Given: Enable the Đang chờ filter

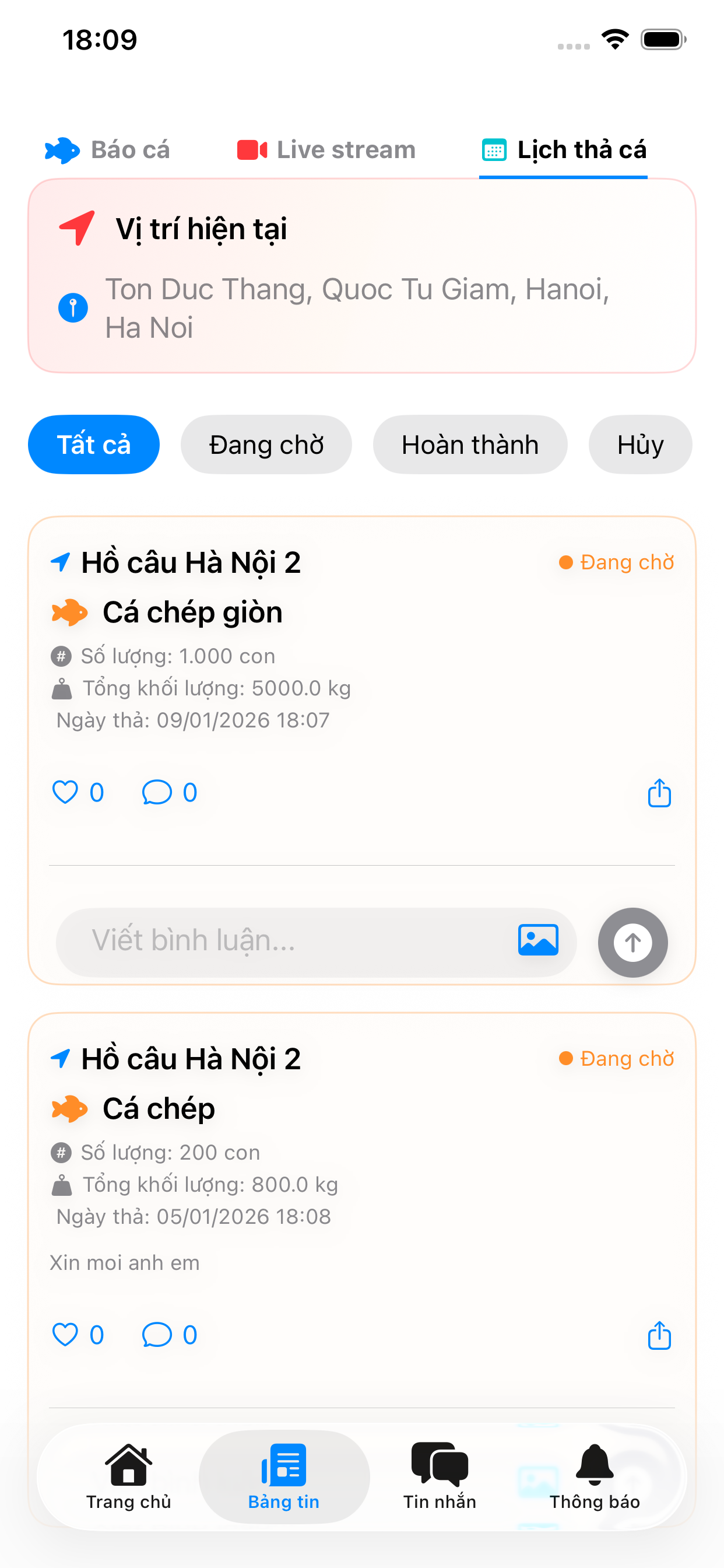Looking at the screenshot, I should coord(266,444).
